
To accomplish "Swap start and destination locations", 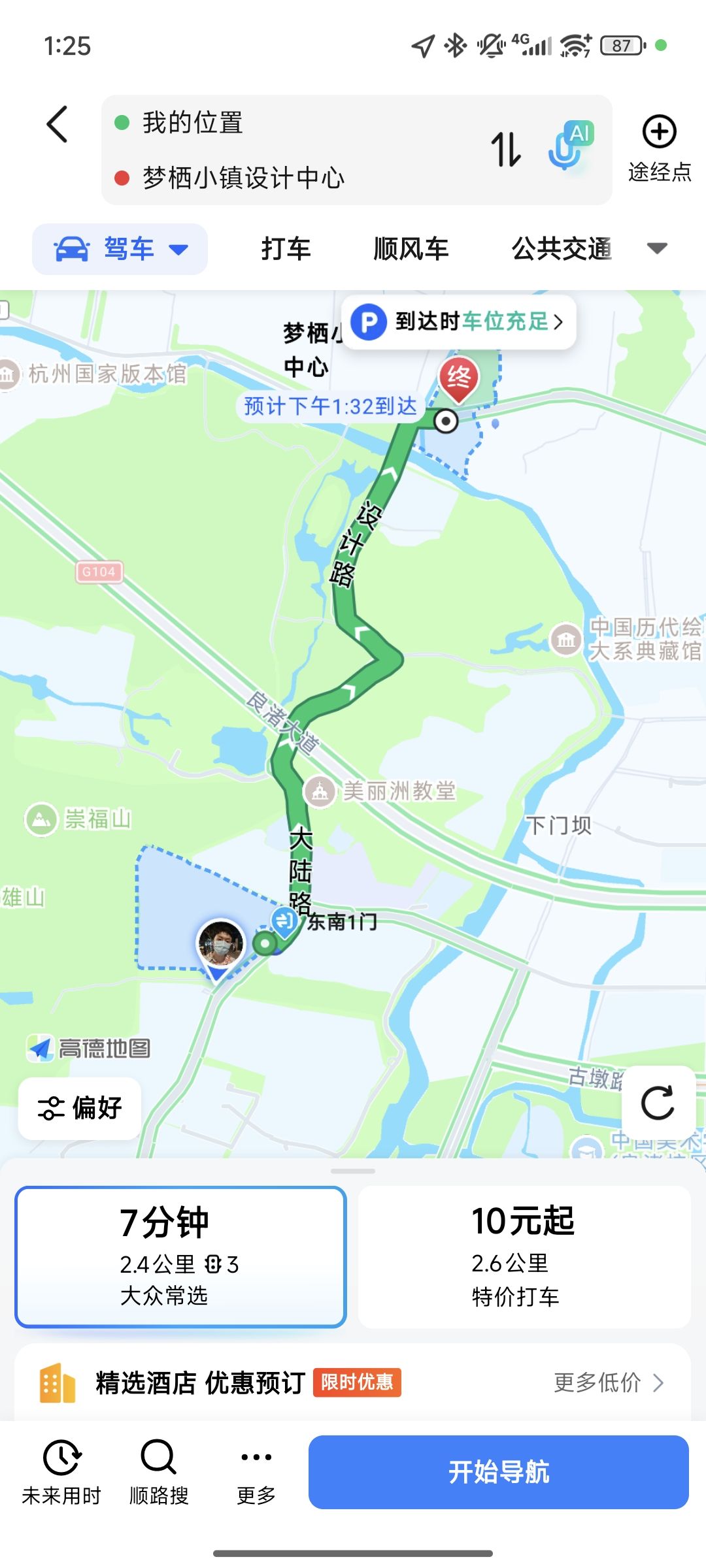I will click(506, 149).
